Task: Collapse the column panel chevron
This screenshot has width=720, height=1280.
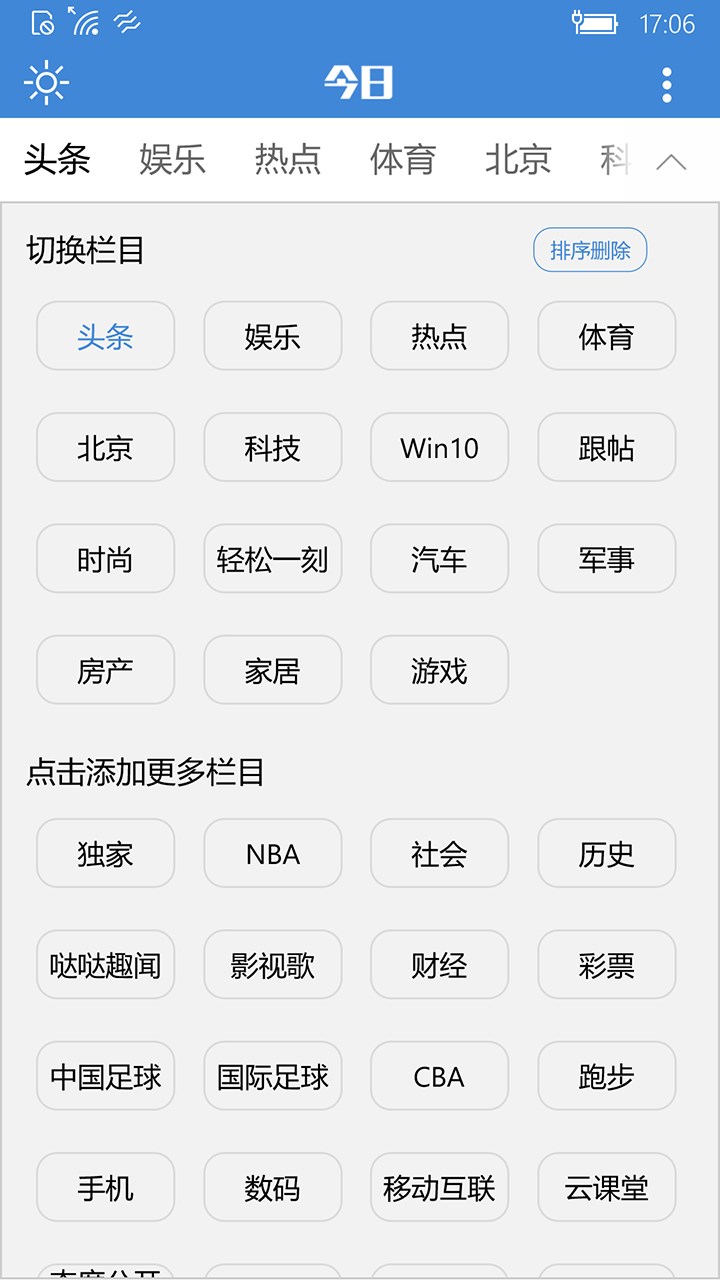Action: [671, 162]
